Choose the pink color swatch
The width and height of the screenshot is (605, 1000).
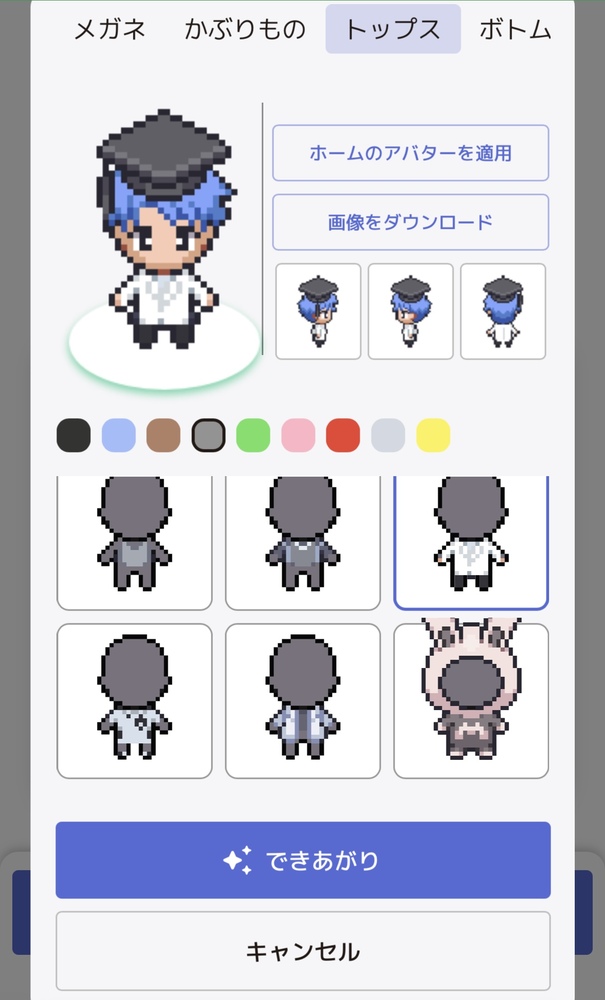click(298, 435)
